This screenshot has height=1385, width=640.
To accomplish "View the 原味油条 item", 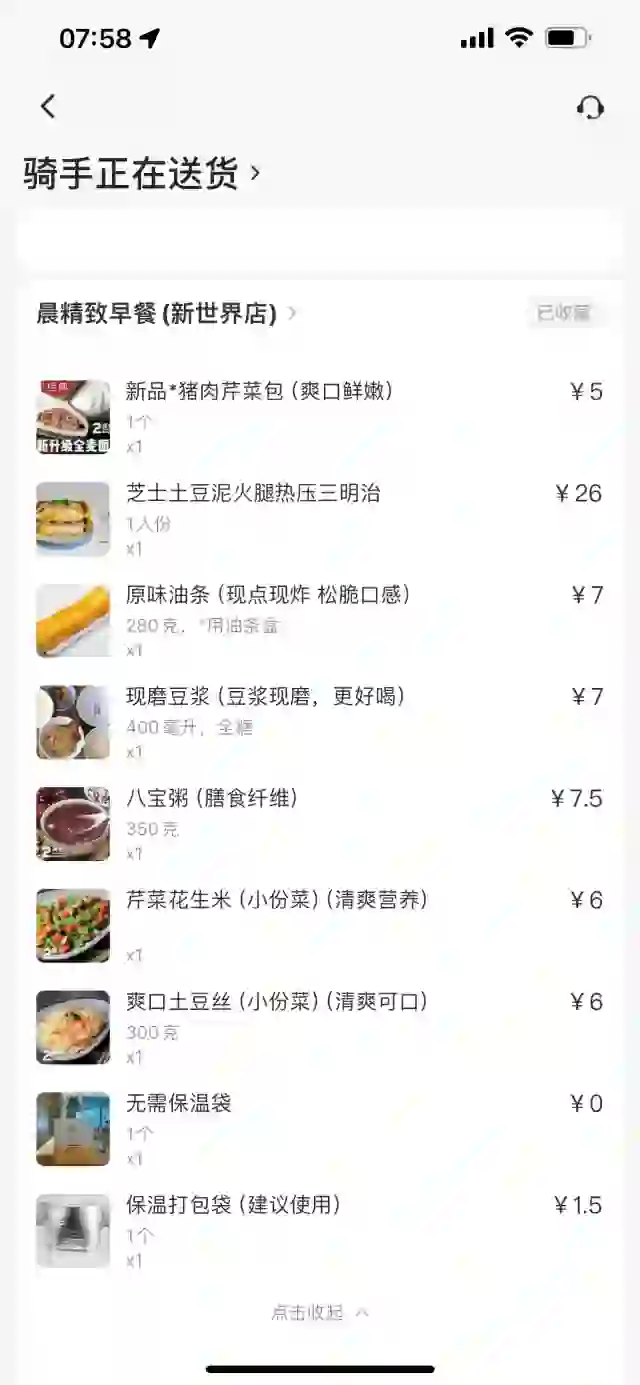I will 320,621.
